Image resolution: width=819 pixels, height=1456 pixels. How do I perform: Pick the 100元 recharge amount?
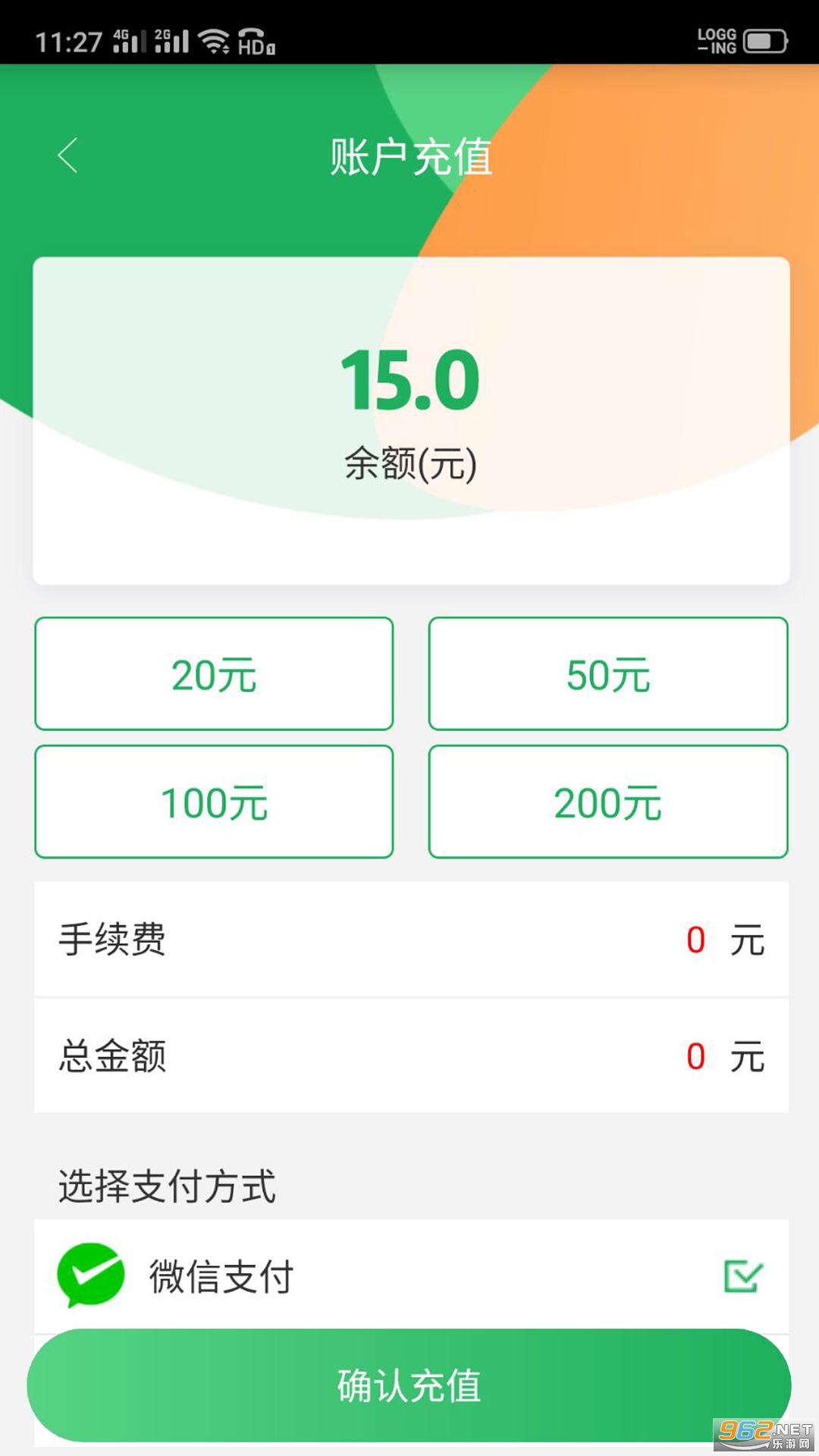point(214,802)
